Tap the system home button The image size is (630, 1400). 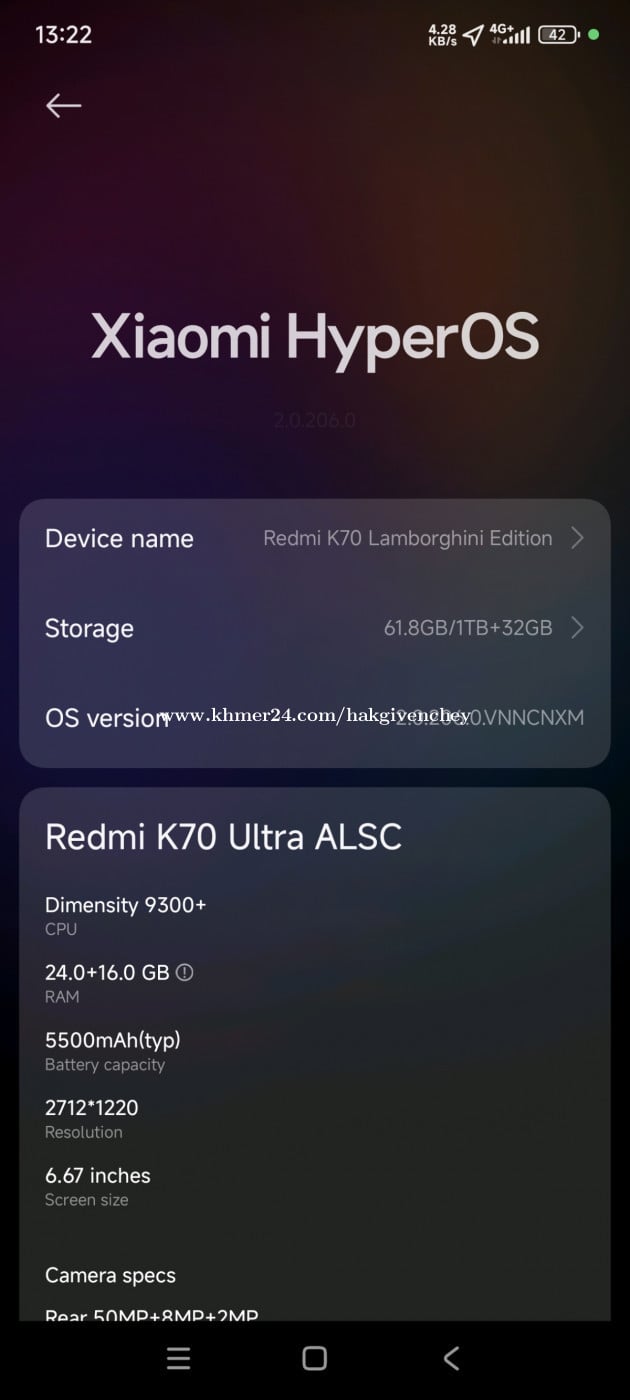[x=314, y=1358]
